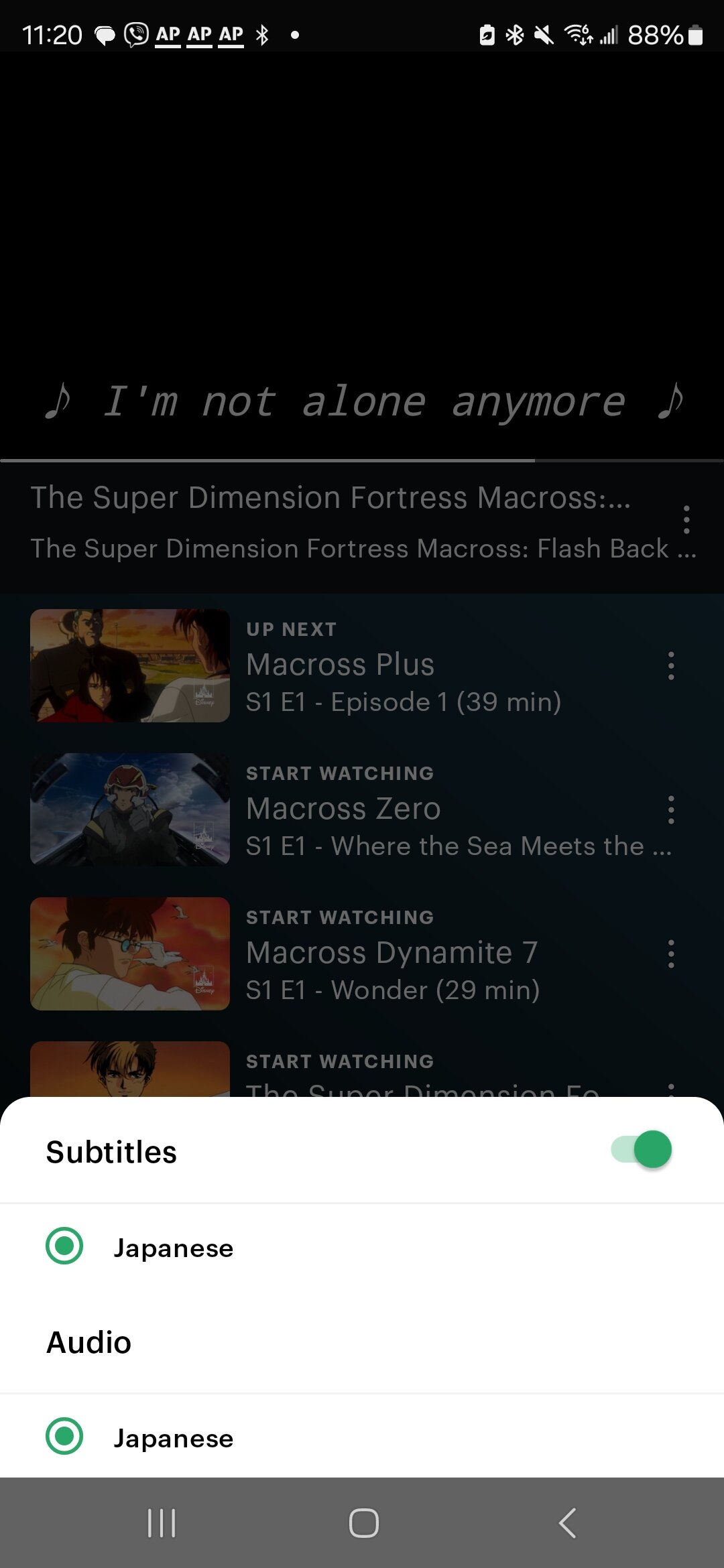Open options menu for current video title

coord(686,520)
